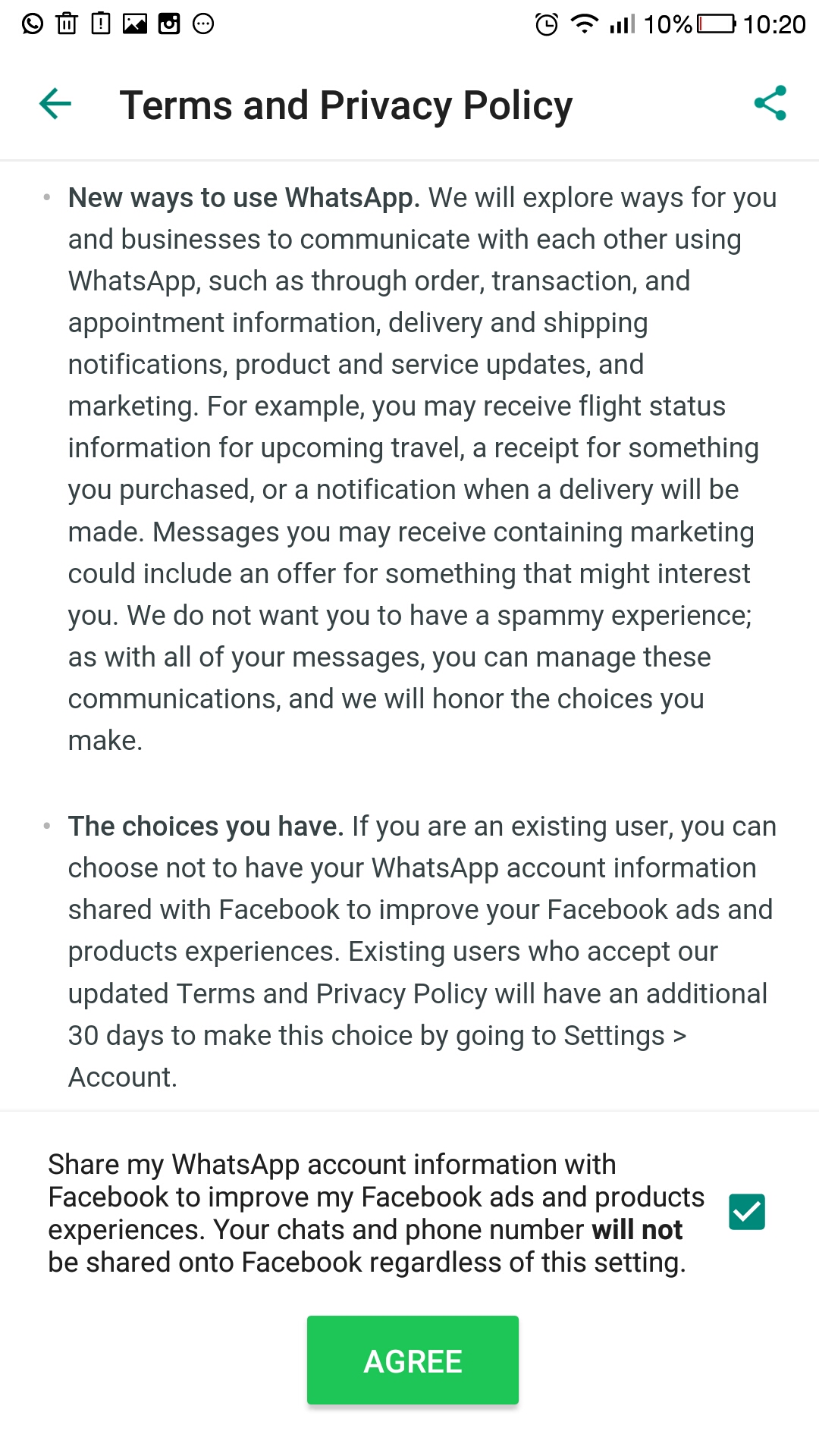819x1456 pixels.
Task: Share the Terms and Privacy Policy
Action: click(x=770, y=103)
